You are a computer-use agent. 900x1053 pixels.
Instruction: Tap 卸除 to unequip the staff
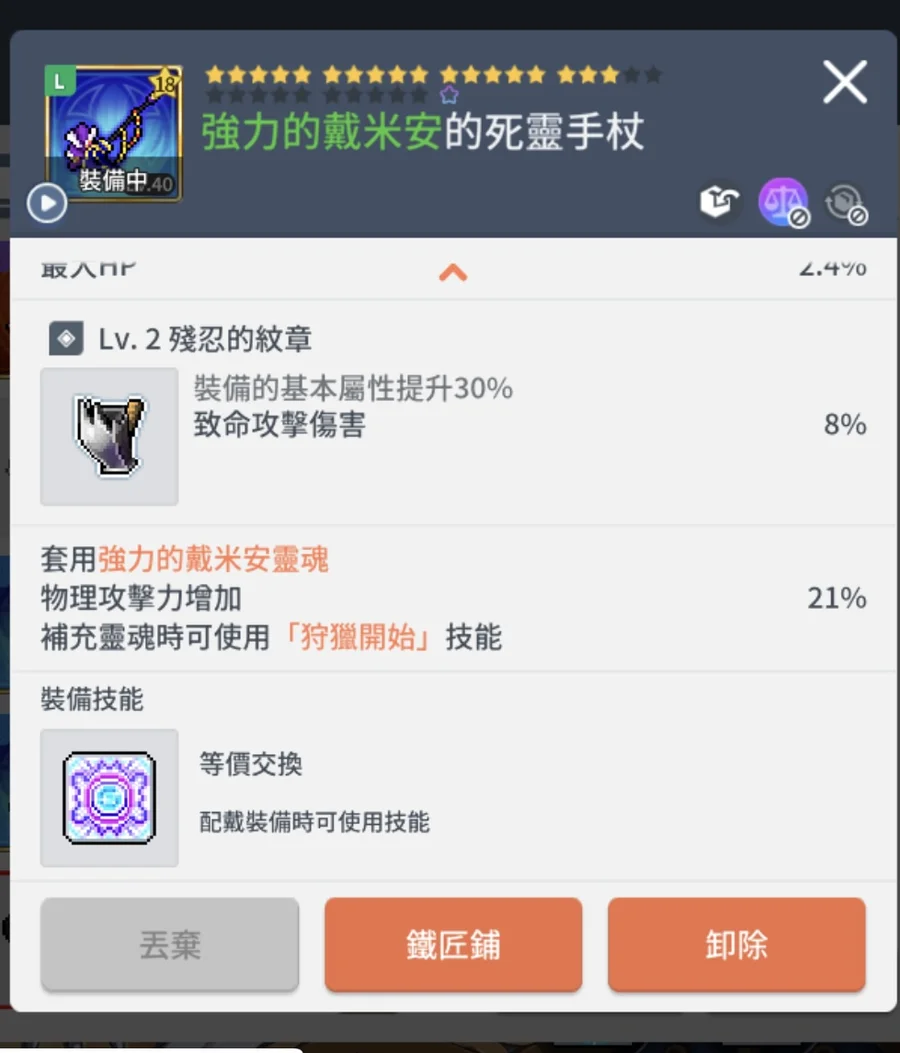[x=736, y=944]
